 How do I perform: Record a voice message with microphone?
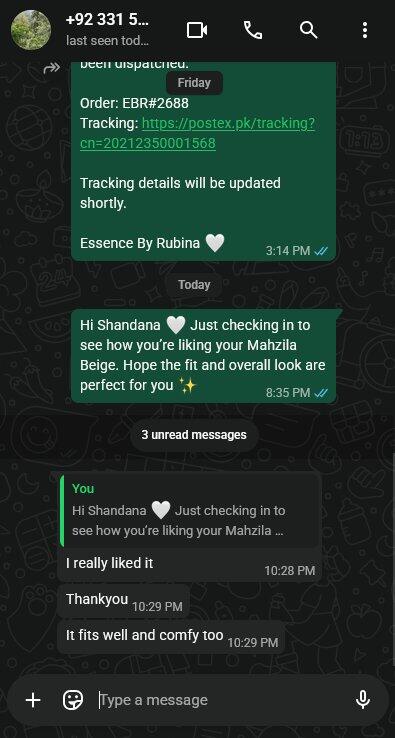tap(363, 700)
